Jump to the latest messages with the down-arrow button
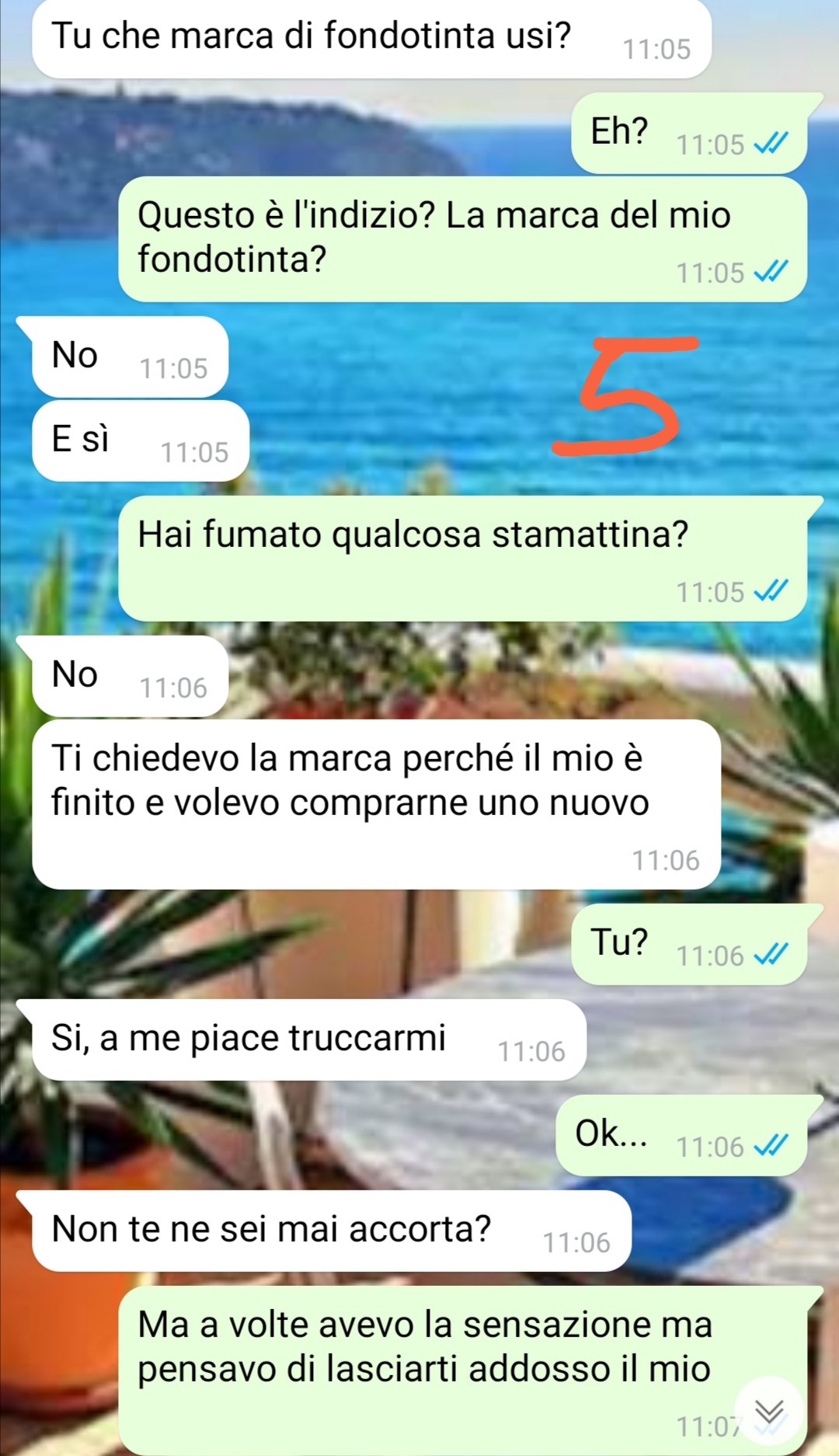The image size is (839, 1456). tap(769, 1411)
